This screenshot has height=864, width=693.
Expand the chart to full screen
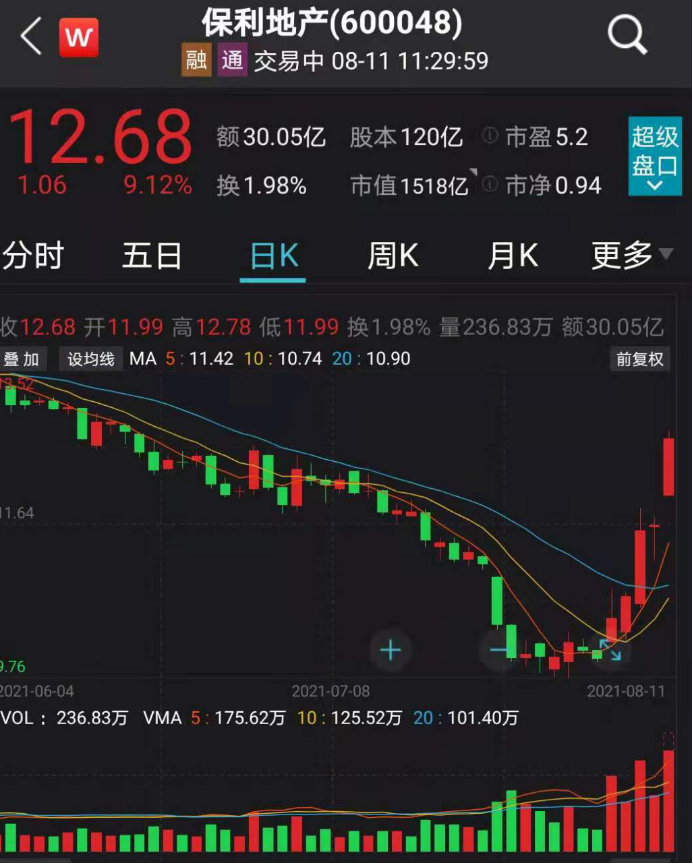pyautogui.click(x=609, y=651)
